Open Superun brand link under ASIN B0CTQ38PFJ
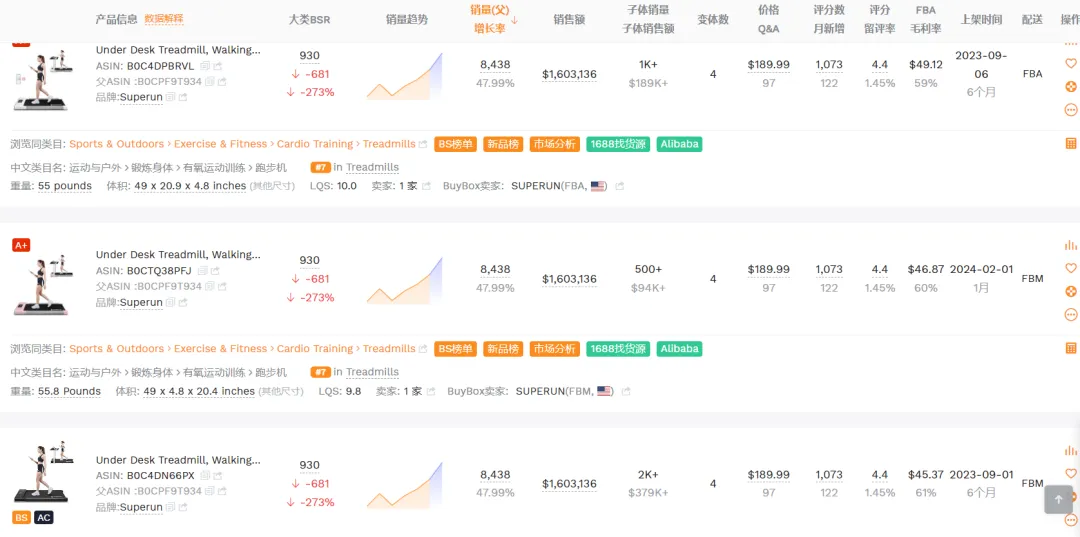The width and height of the screenshot is (1080, 537). (x=141, y=302)
